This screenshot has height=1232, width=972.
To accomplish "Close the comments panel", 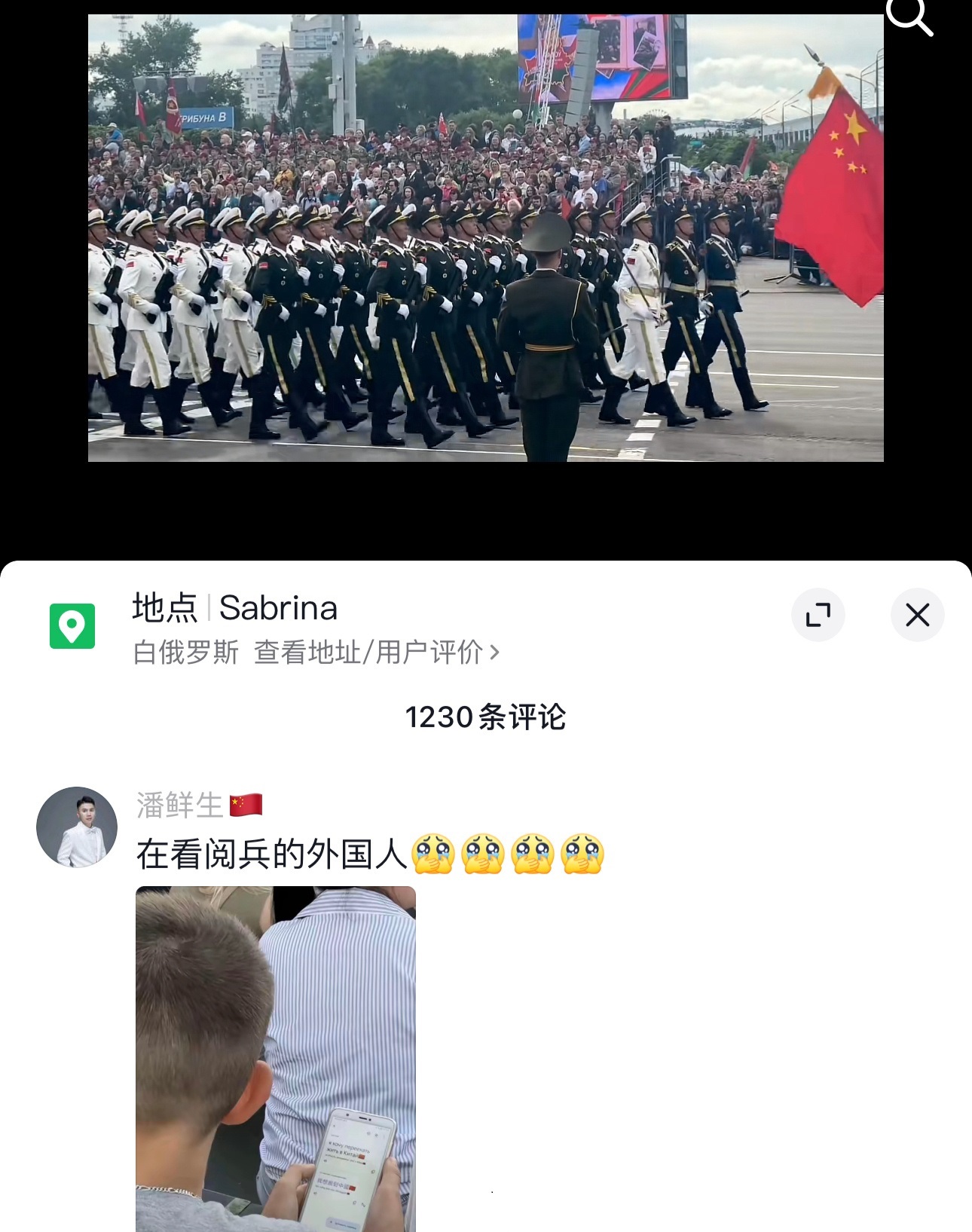I will (917, 615).
